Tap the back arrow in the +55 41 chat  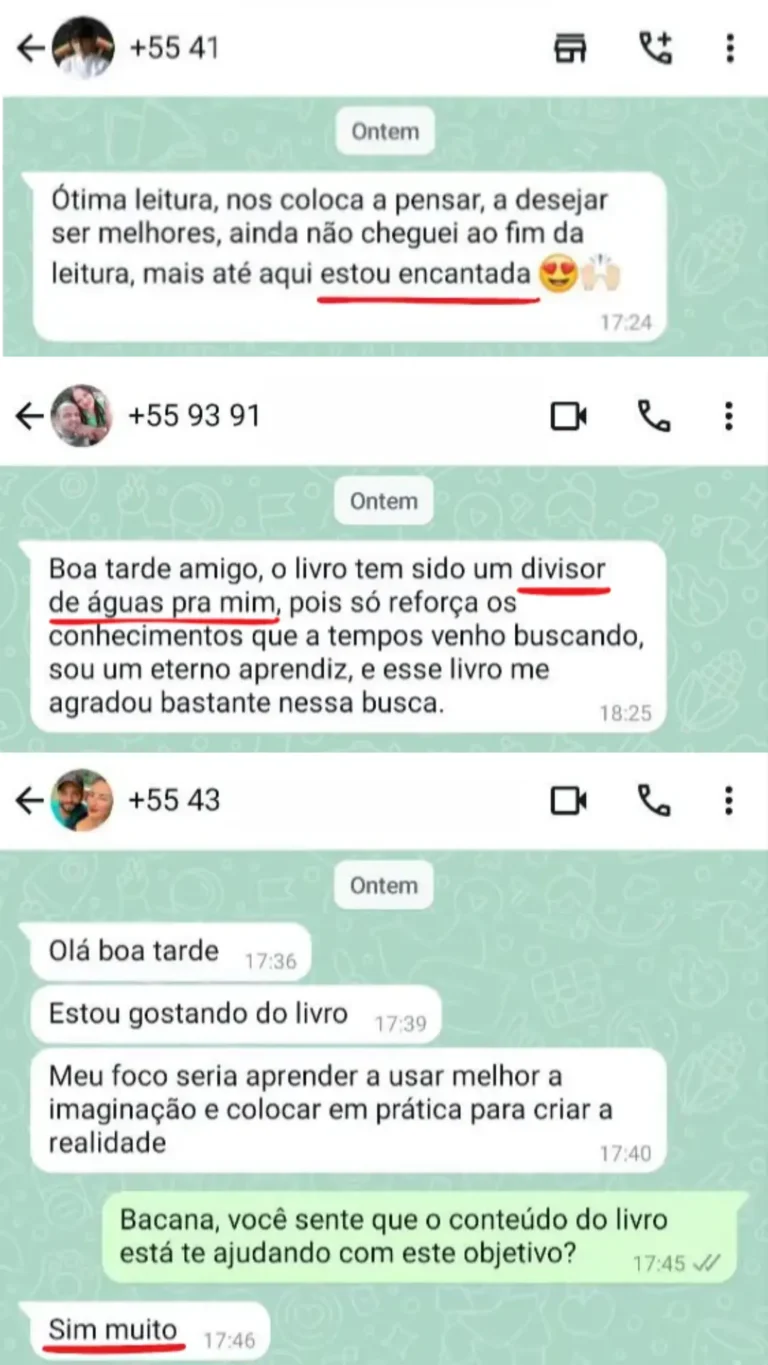click(x=29, y=47)
